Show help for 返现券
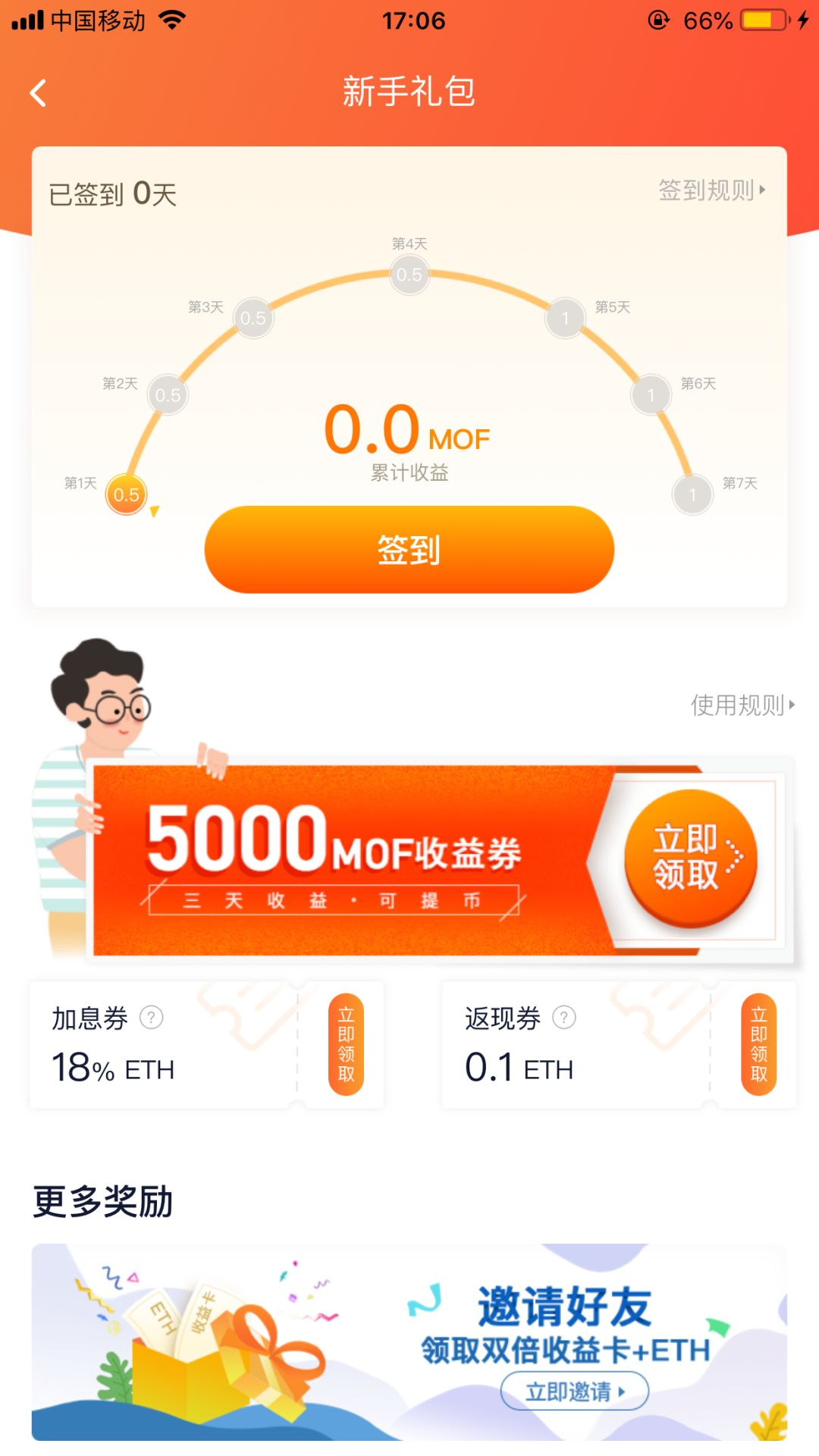Screen dimensions: 819x1456 click(x=564, y=1018)
